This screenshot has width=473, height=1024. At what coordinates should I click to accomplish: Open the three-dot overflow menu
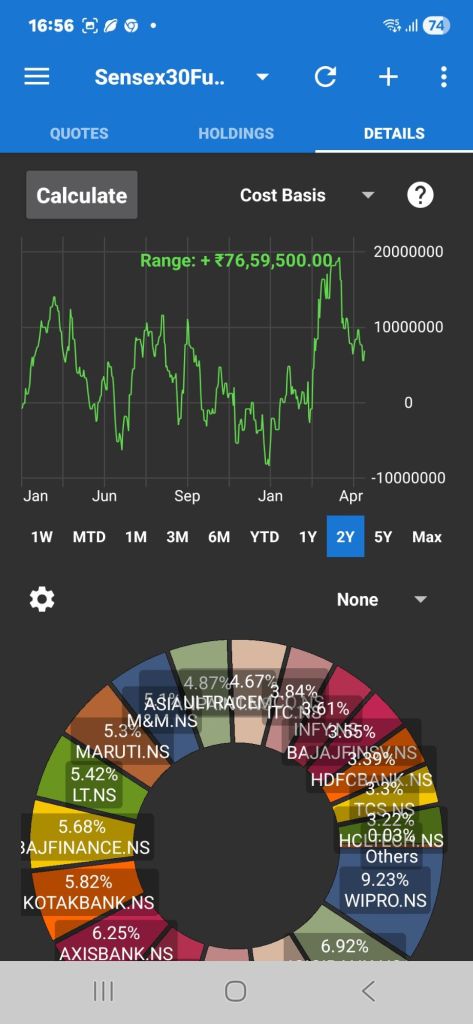tap(444, 77)
